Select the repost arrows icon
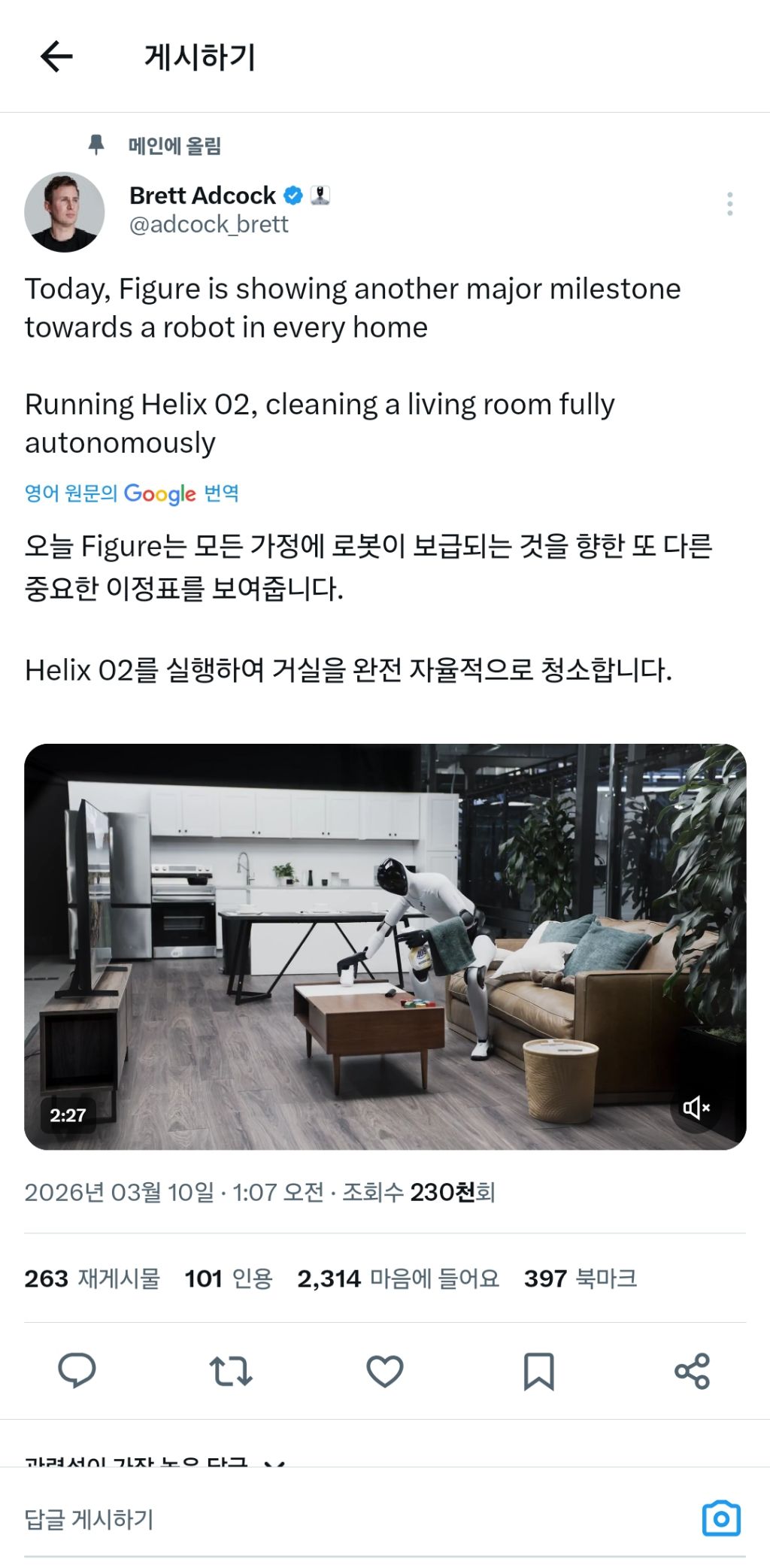 pyautogui.click(x=231, y=1370)
